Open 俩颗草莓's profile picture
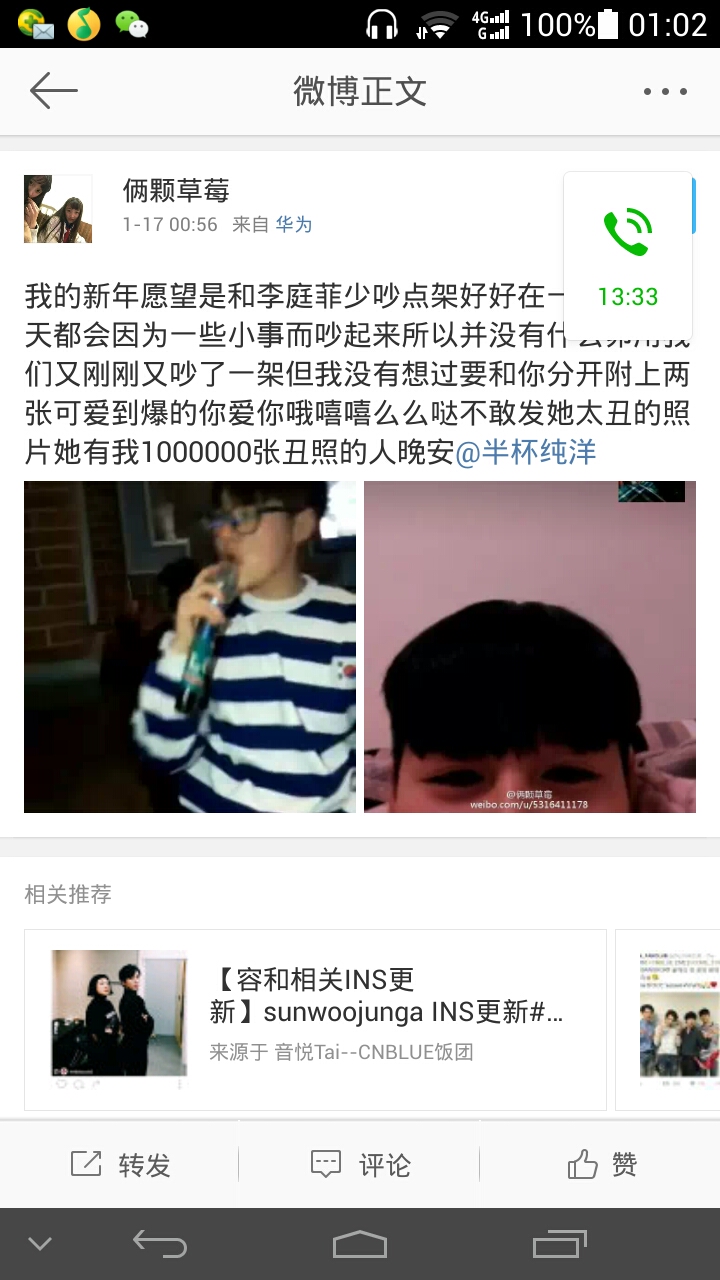The width and height of the screenshot is (720, 1280). pos(58,209)
